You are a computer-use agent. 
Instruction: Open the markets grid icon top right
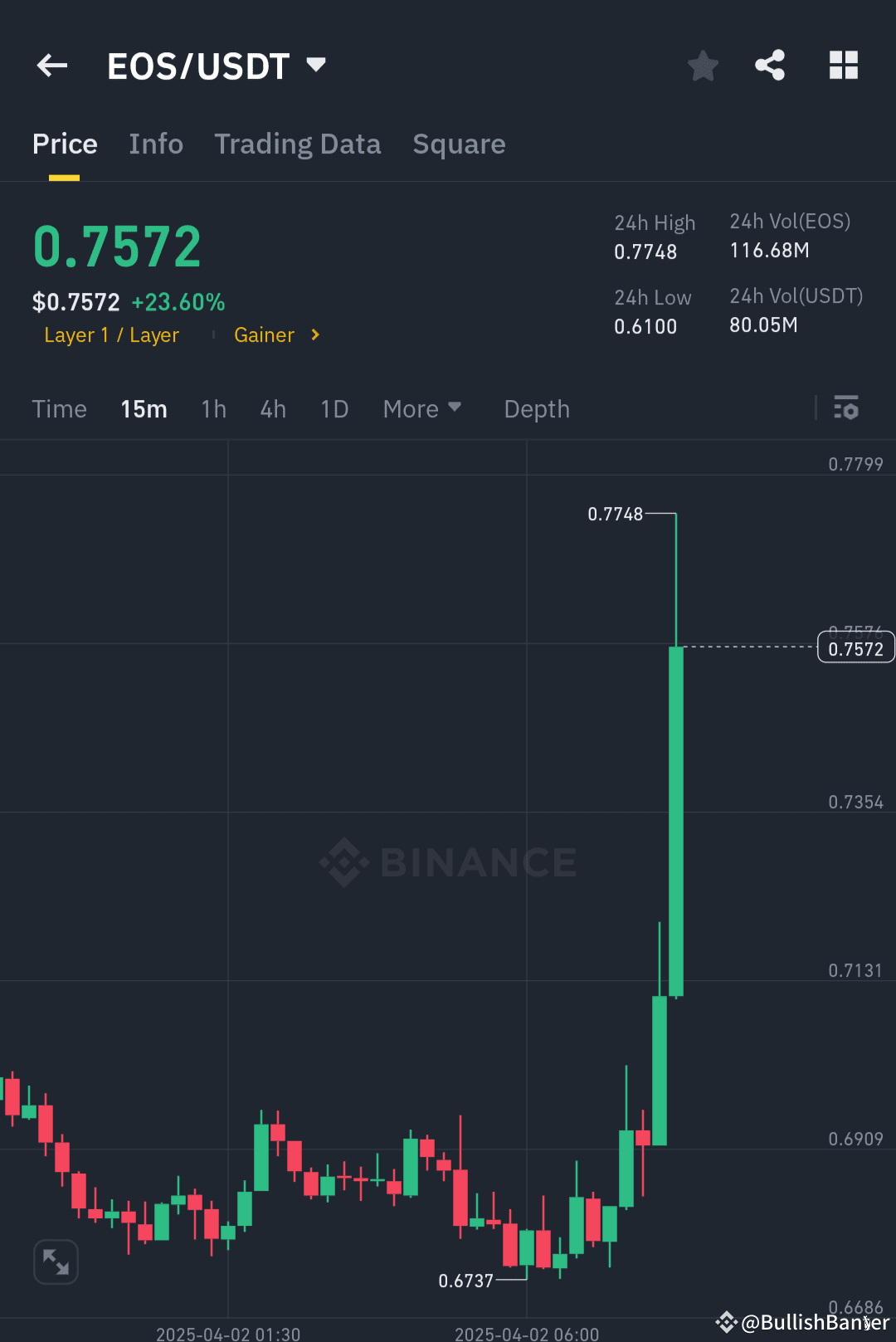844,65
